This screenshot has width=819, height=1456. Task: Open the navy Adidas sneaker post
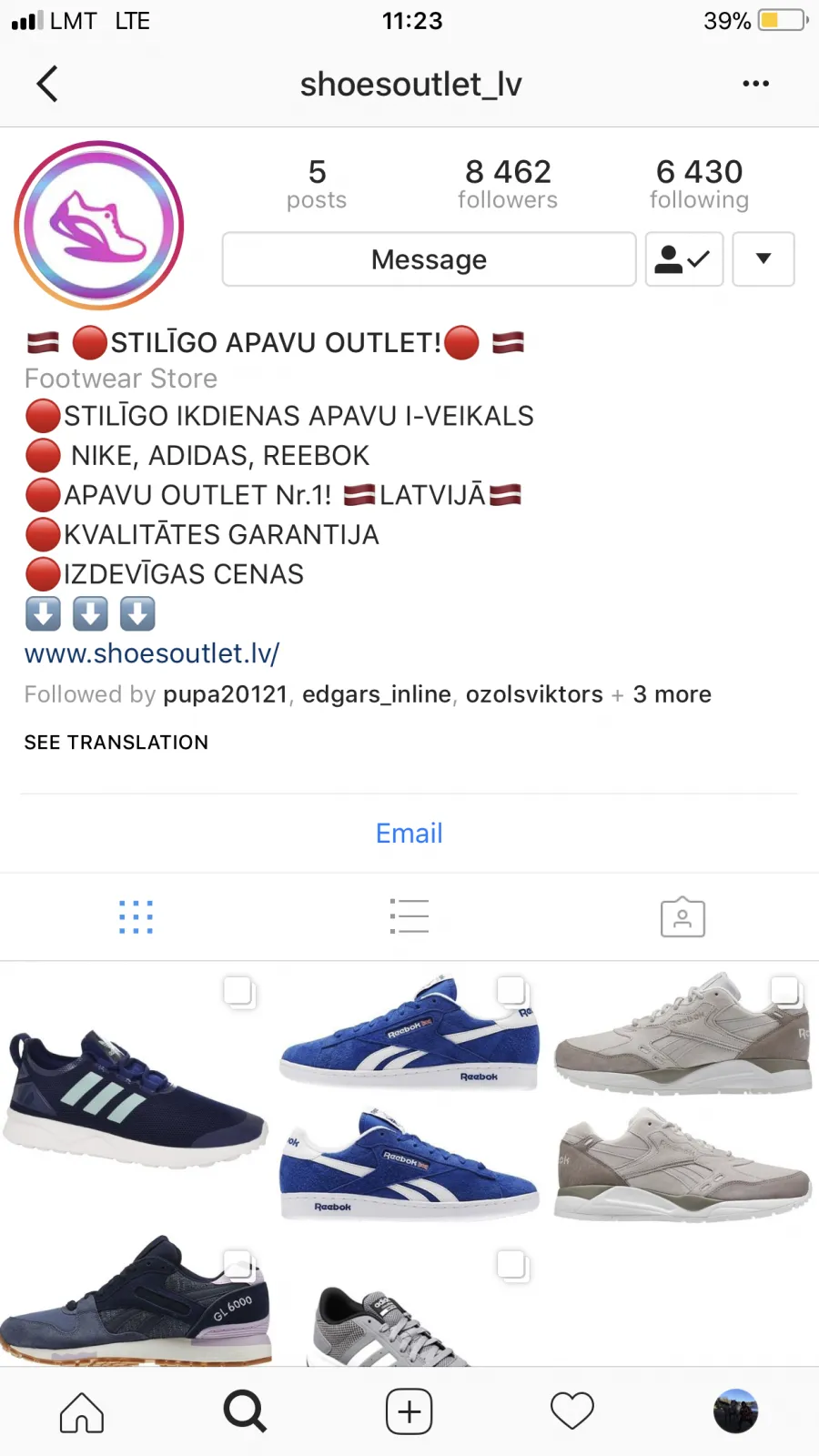click(135, 1097)
